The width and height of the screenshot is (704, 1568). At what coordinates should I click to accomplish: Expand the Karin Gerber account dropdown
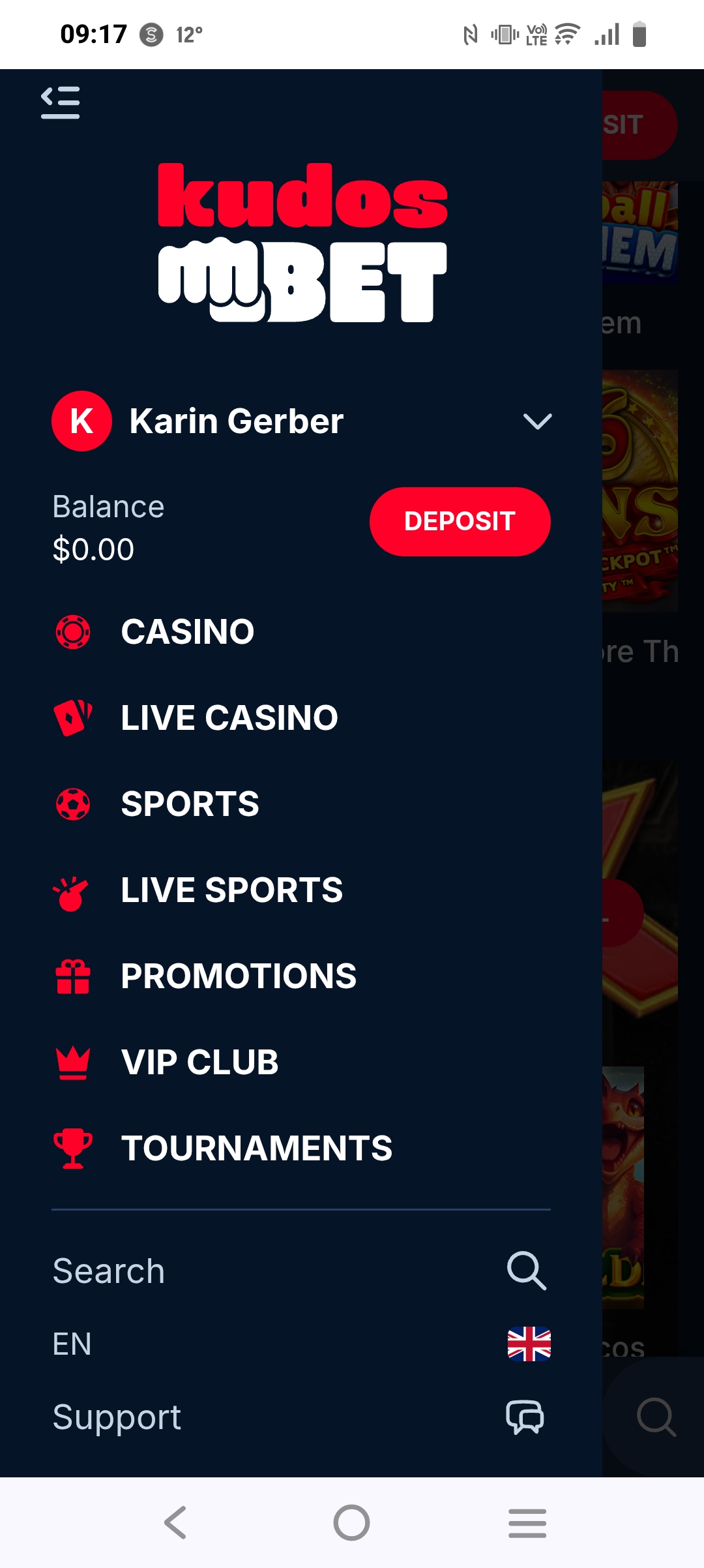(x=537, y=421)
